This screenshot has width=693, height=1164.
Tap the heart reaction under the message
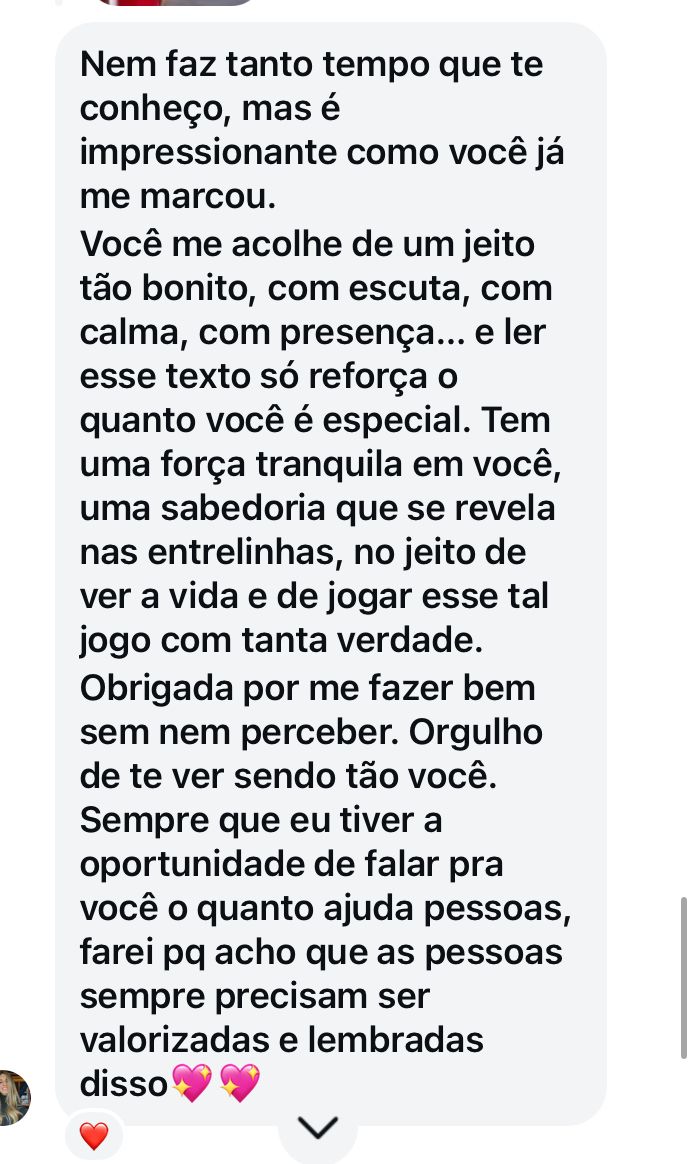point(94,1136)
